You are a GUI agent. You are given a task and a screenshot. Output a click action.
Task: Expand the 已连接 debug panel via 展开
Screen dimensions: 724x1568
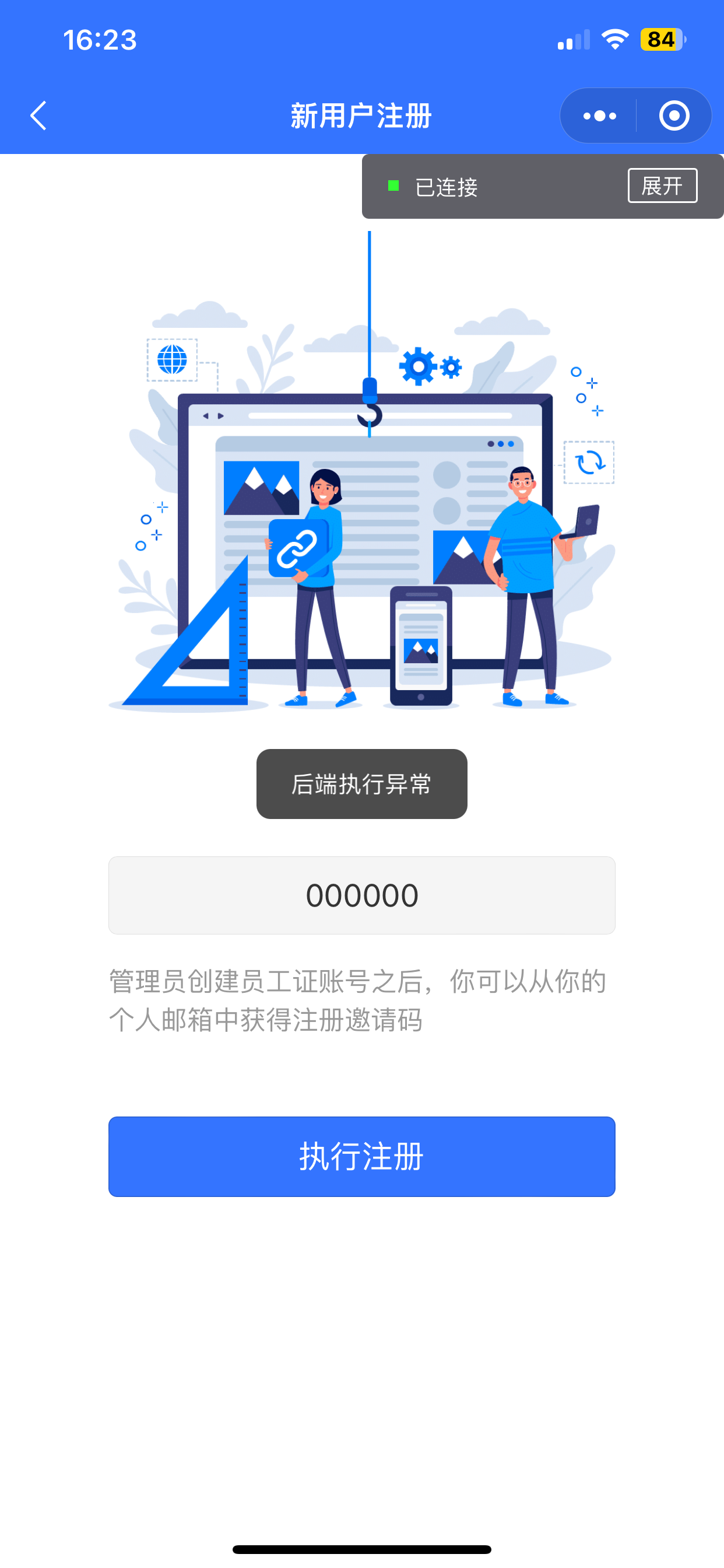662,185
